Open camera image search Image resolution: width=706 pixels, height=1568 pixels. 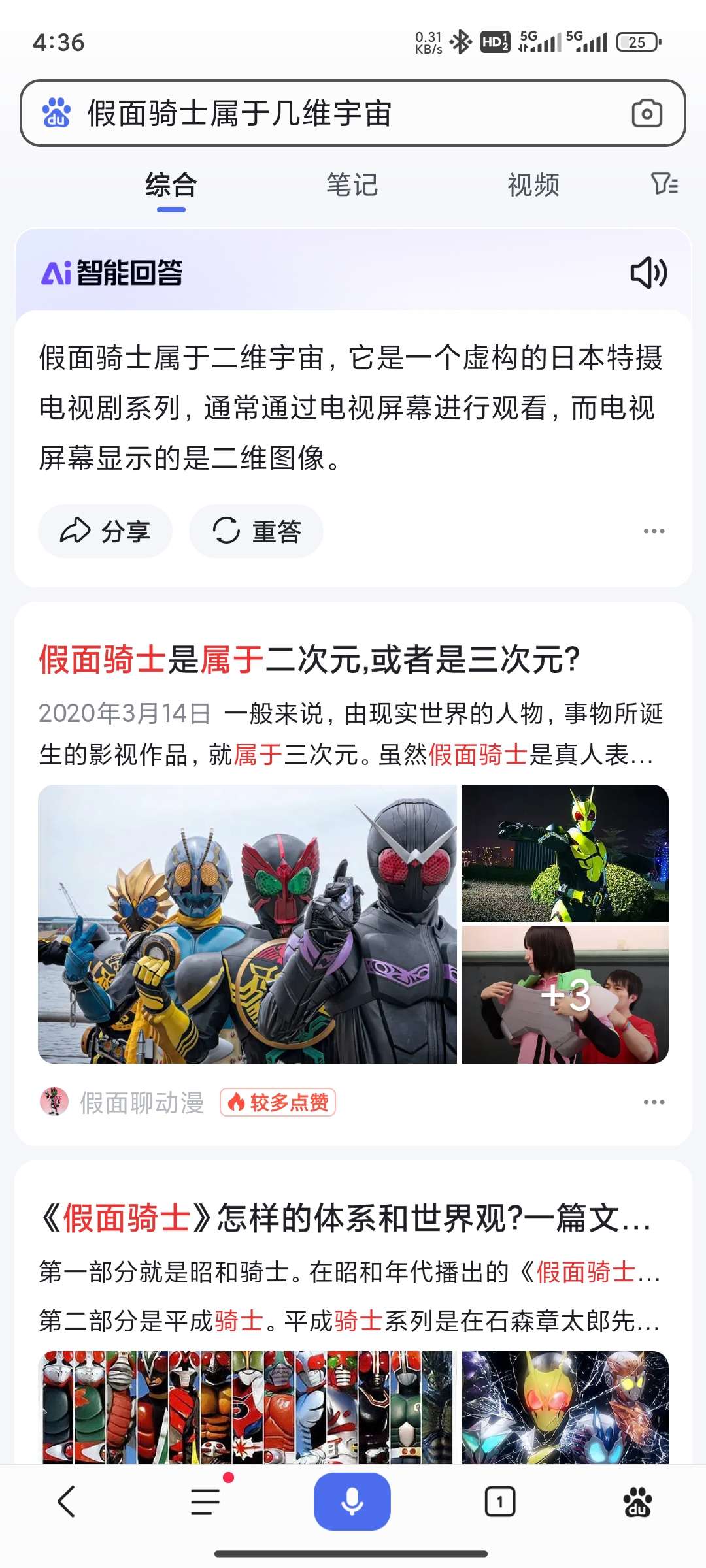click(x=647, y=113)
